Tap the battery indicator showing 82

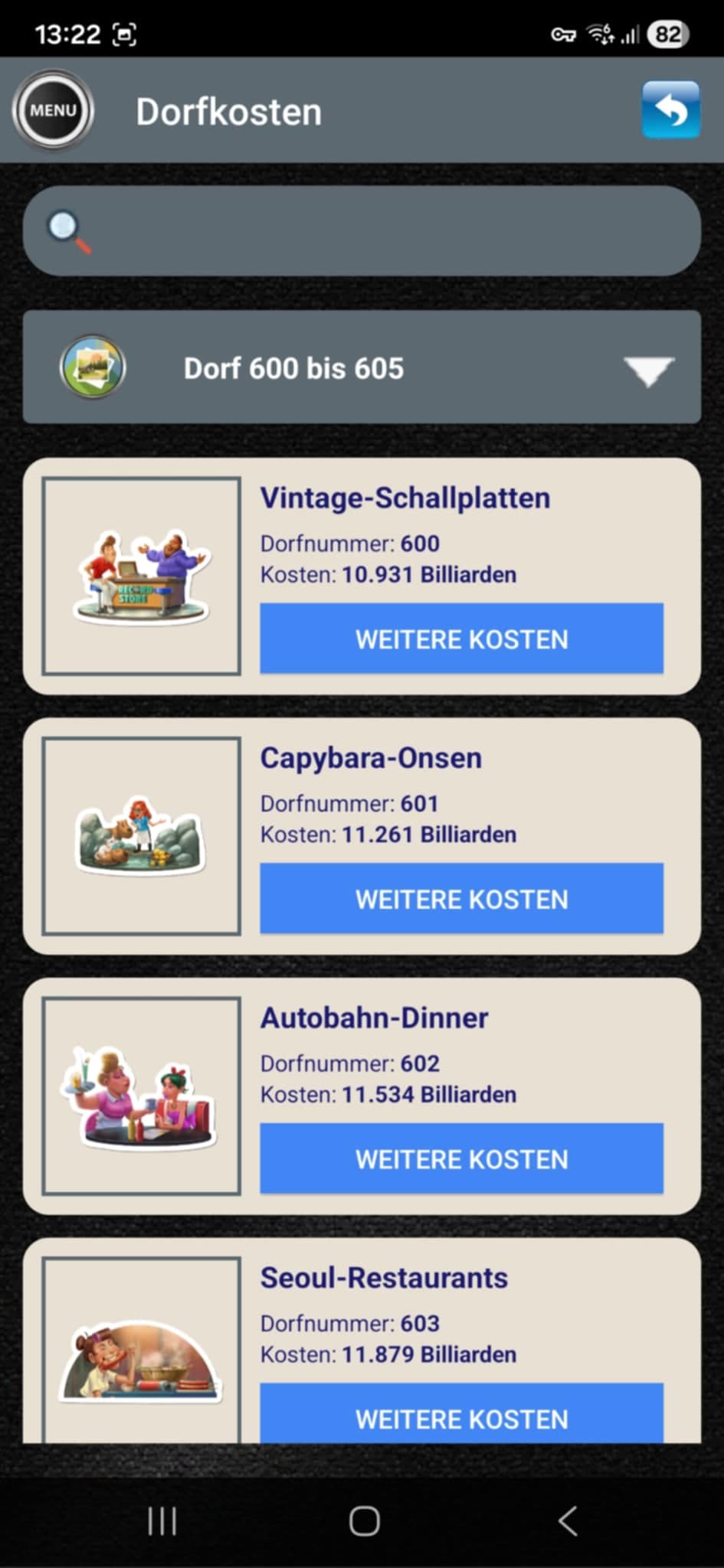(x=667, y=34)
